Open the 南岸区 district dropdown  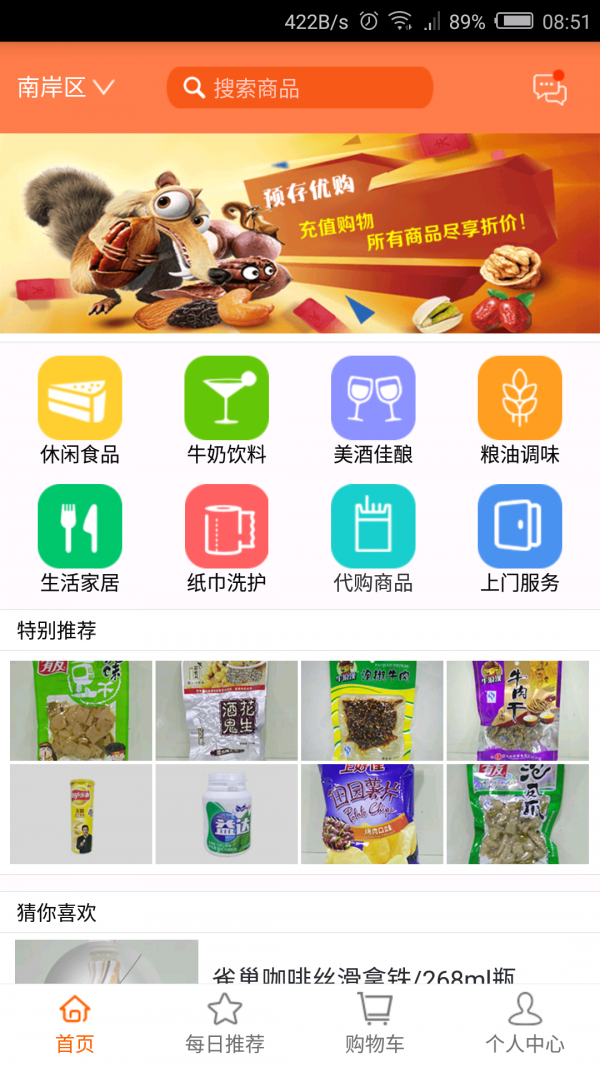pyautogui.click(x=66, y=87)
